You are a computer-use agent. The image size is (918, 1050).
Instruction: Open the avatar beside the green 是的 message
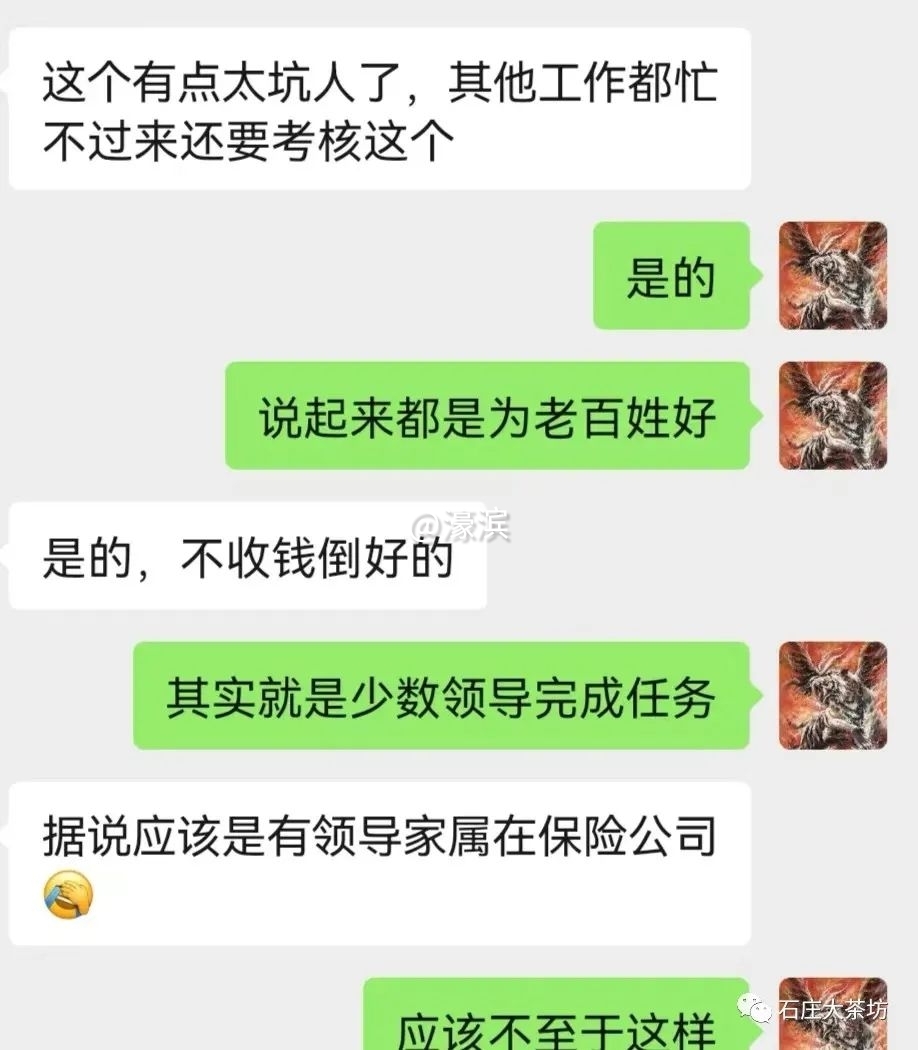coord(833,275)
